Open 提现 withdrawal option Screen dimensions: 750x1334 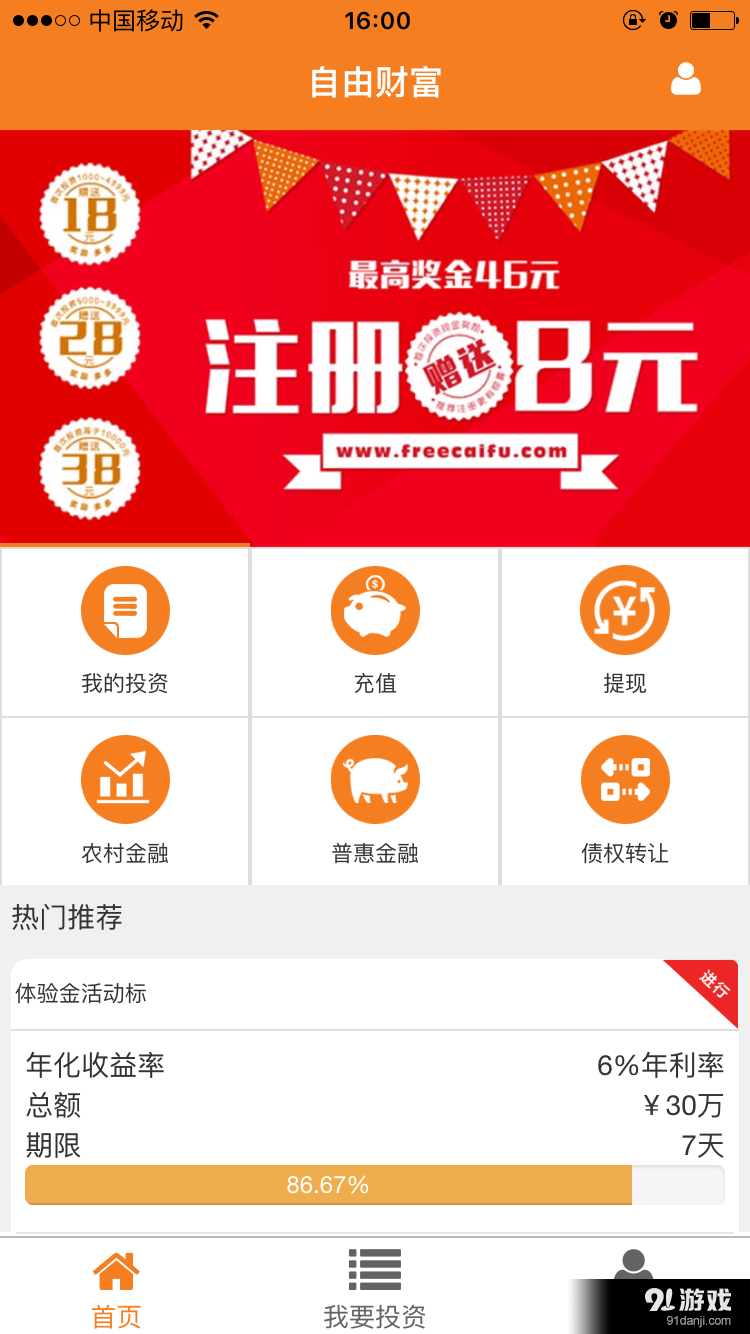coord(625,632)
